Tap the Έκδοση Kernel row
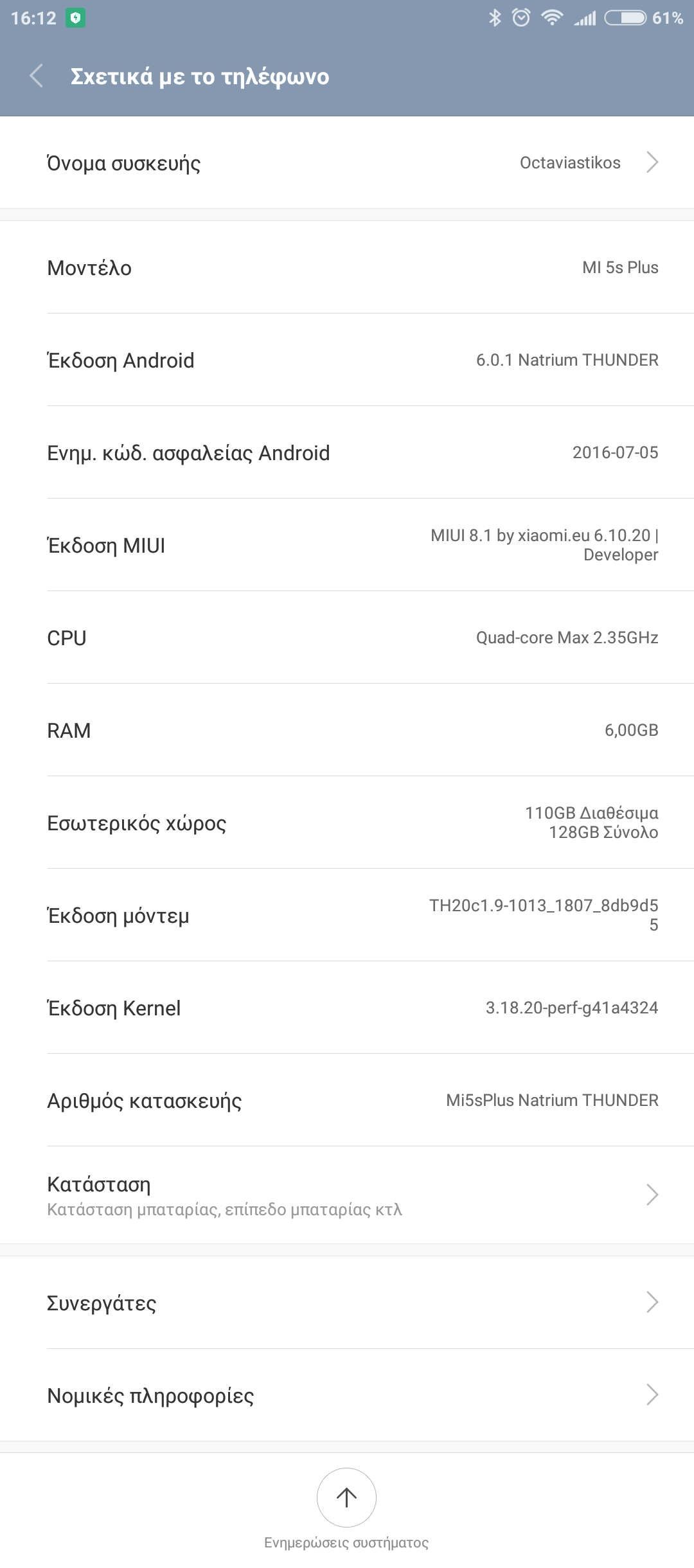The height and width of the screenshot is (1568, 694). click(x=347, y=1008)
